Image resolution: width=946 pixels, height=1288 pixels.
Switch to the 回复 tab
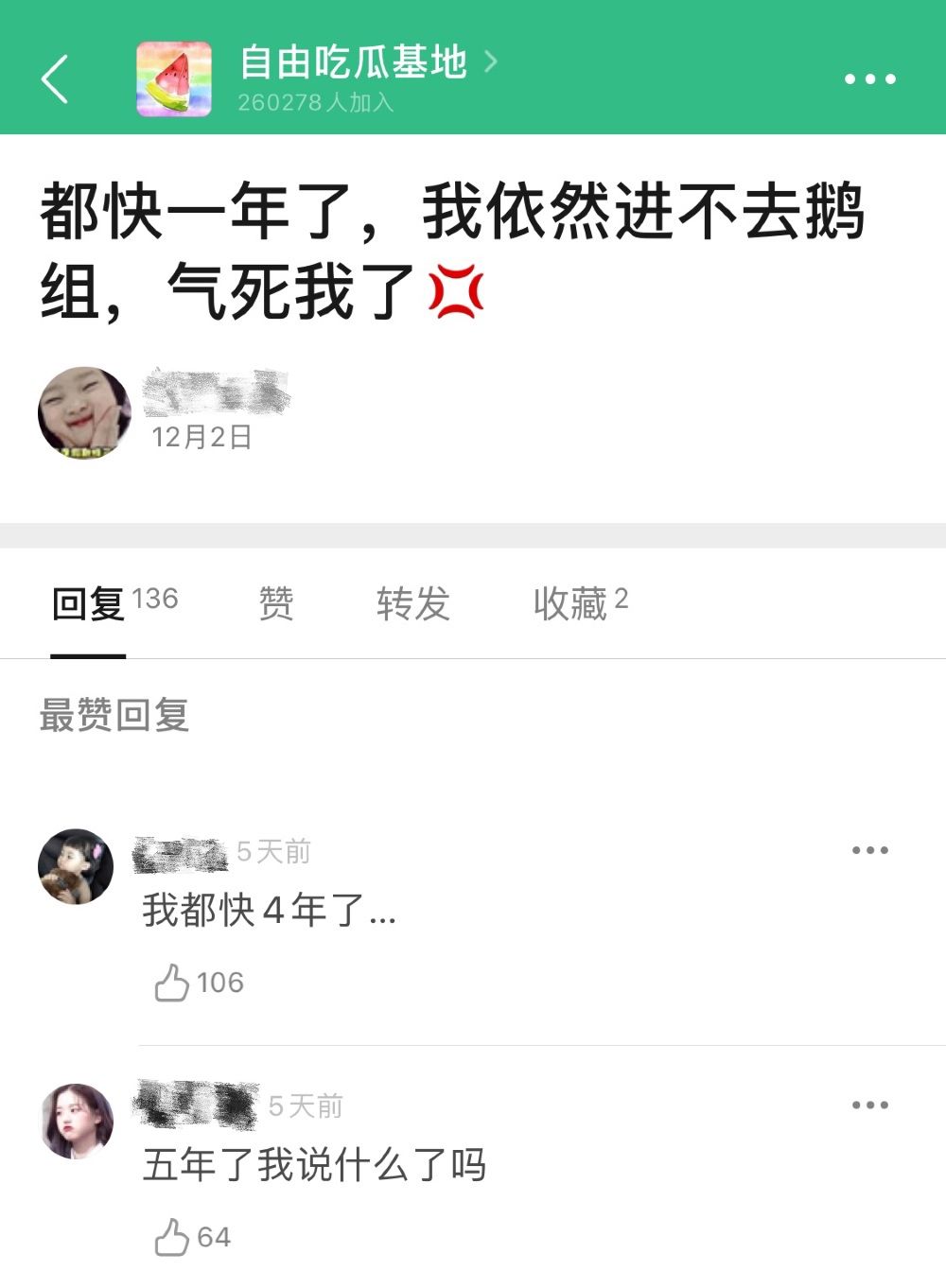pyautogui.click(x=88, y=603)
